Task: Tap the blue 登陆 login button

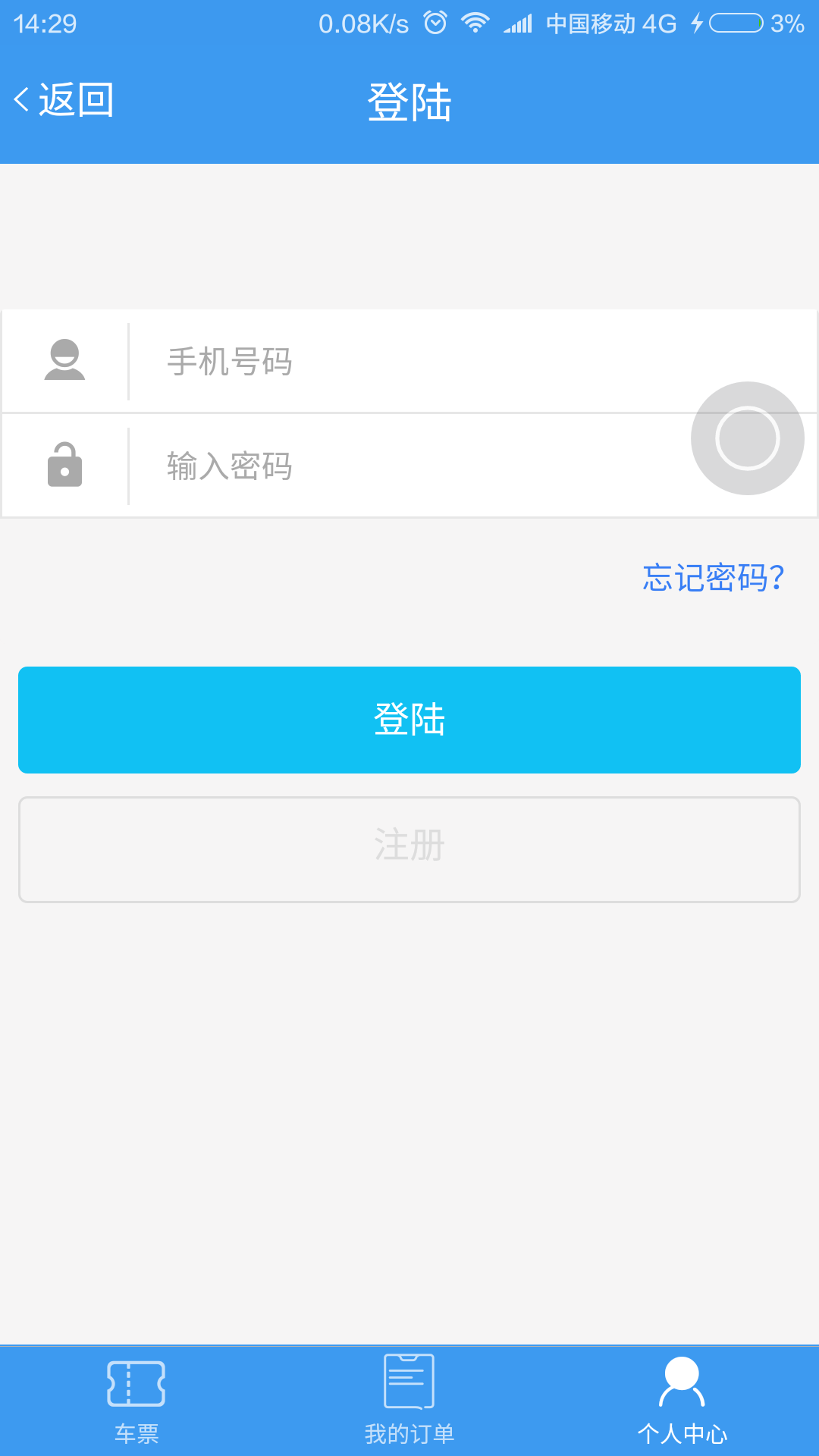Action: tap(409, 720)
